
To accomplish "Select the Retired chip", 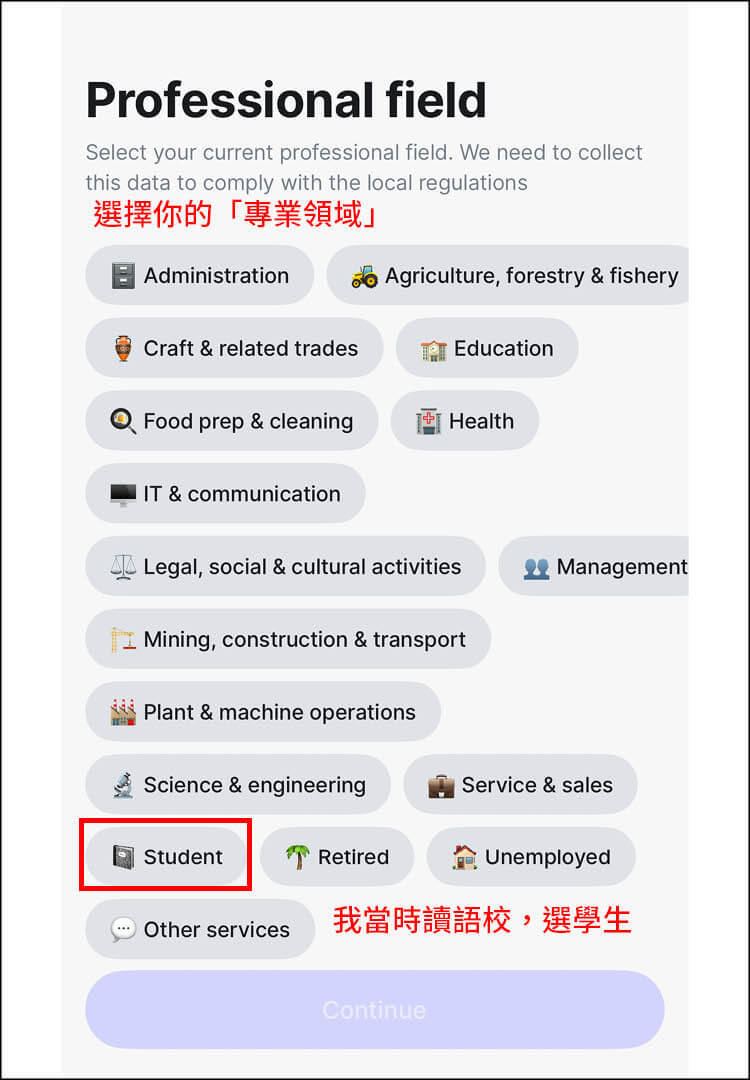I will [337, 857].
